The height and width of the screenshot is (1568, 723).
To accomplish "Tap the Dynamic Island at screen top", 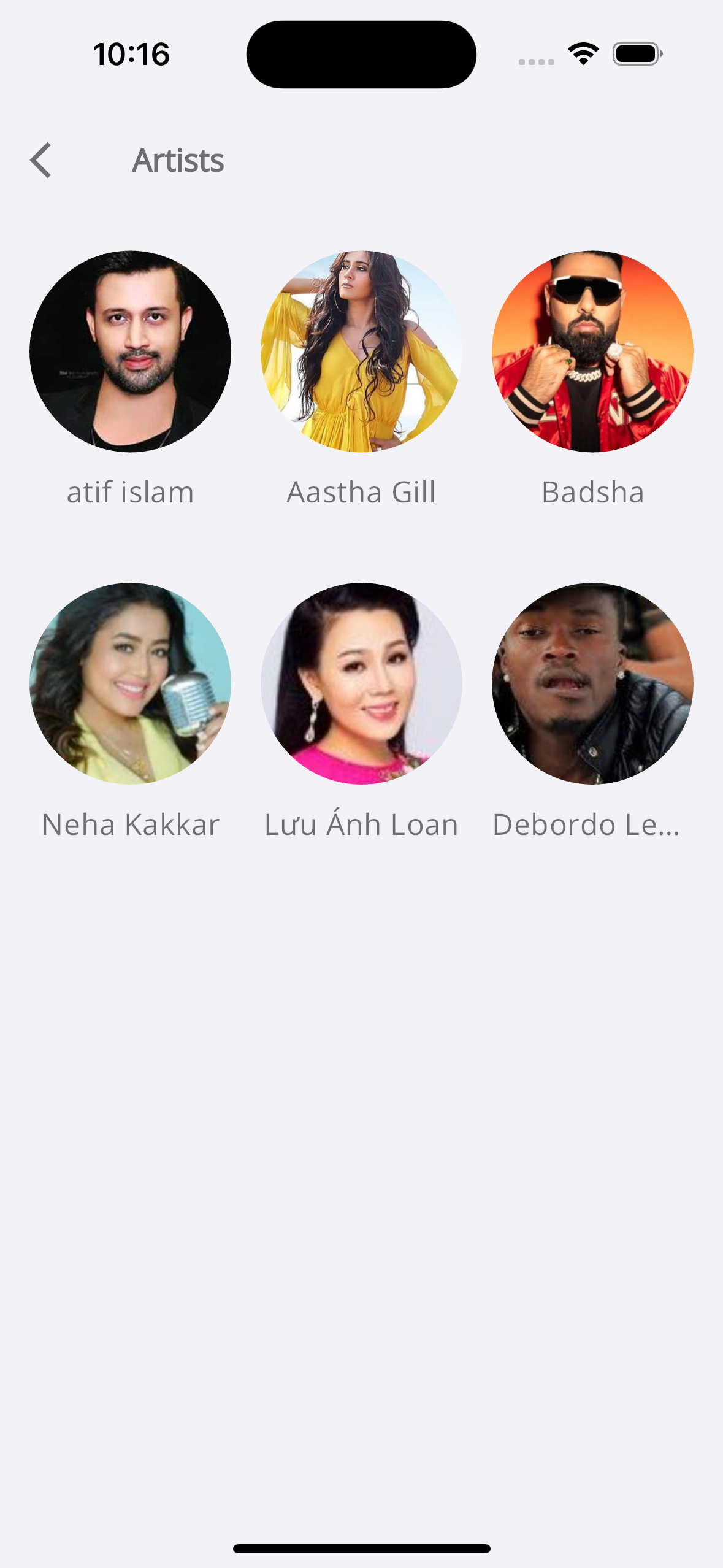I will tap(361, 53).
